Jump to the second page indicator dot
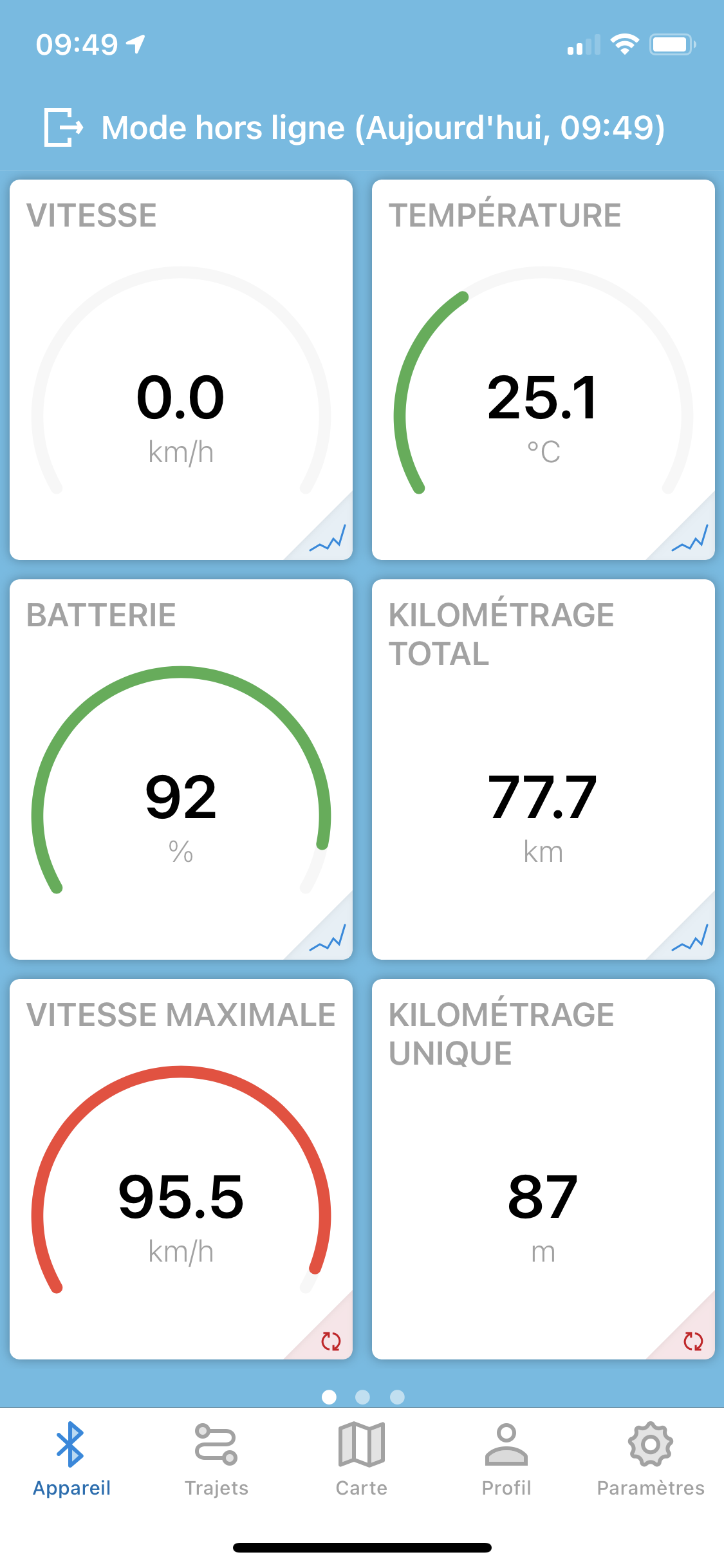 (x=363, y=1397)
